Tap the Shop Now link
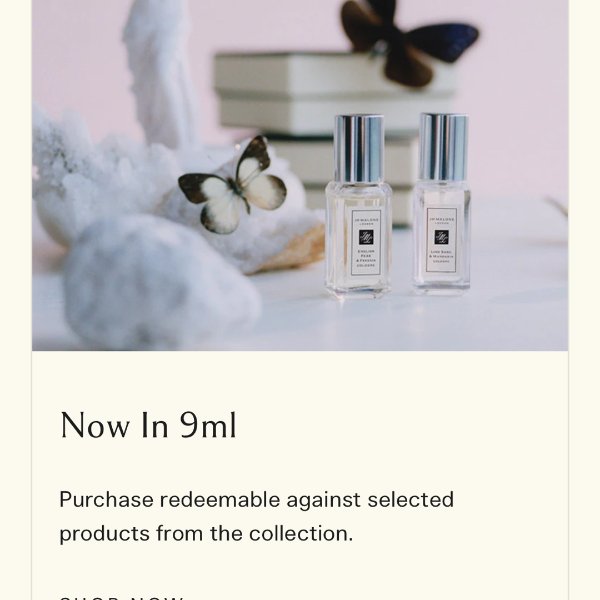The height and width of the screenshot is (600, 600). (121, 596)
